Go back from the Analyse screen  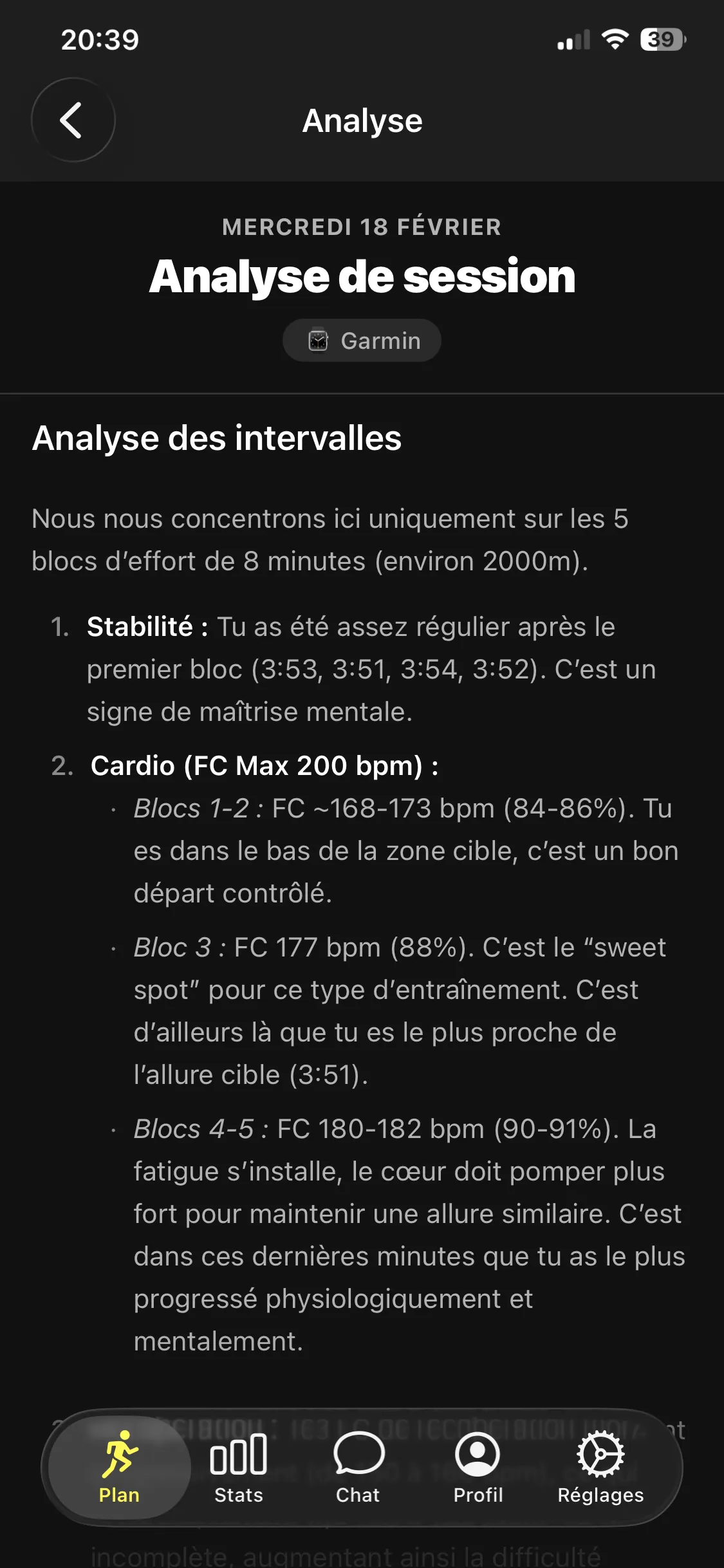(x=73, y=120)
